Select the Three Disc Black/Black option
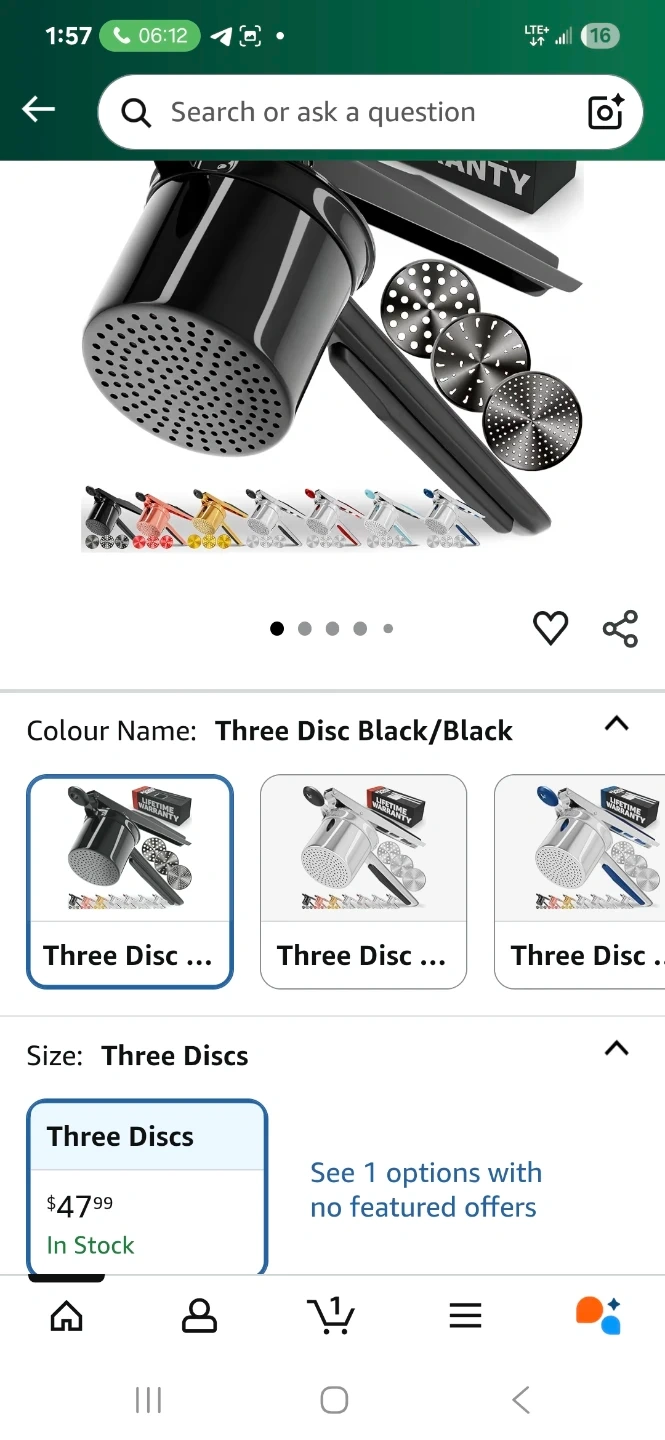This screenshot has width=665, height=1440. tap(130, 880)
